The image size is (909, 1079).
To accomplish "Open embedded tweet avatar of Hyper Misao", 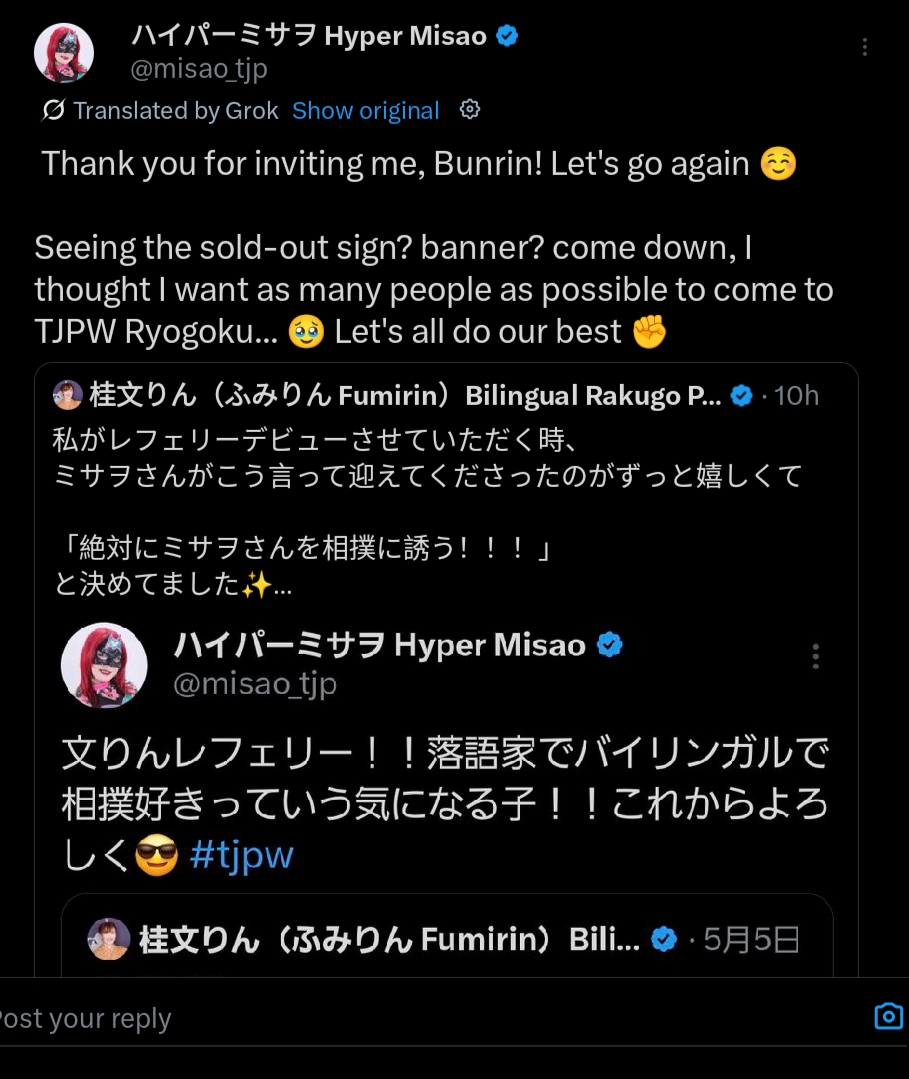I will pos(104,665).
